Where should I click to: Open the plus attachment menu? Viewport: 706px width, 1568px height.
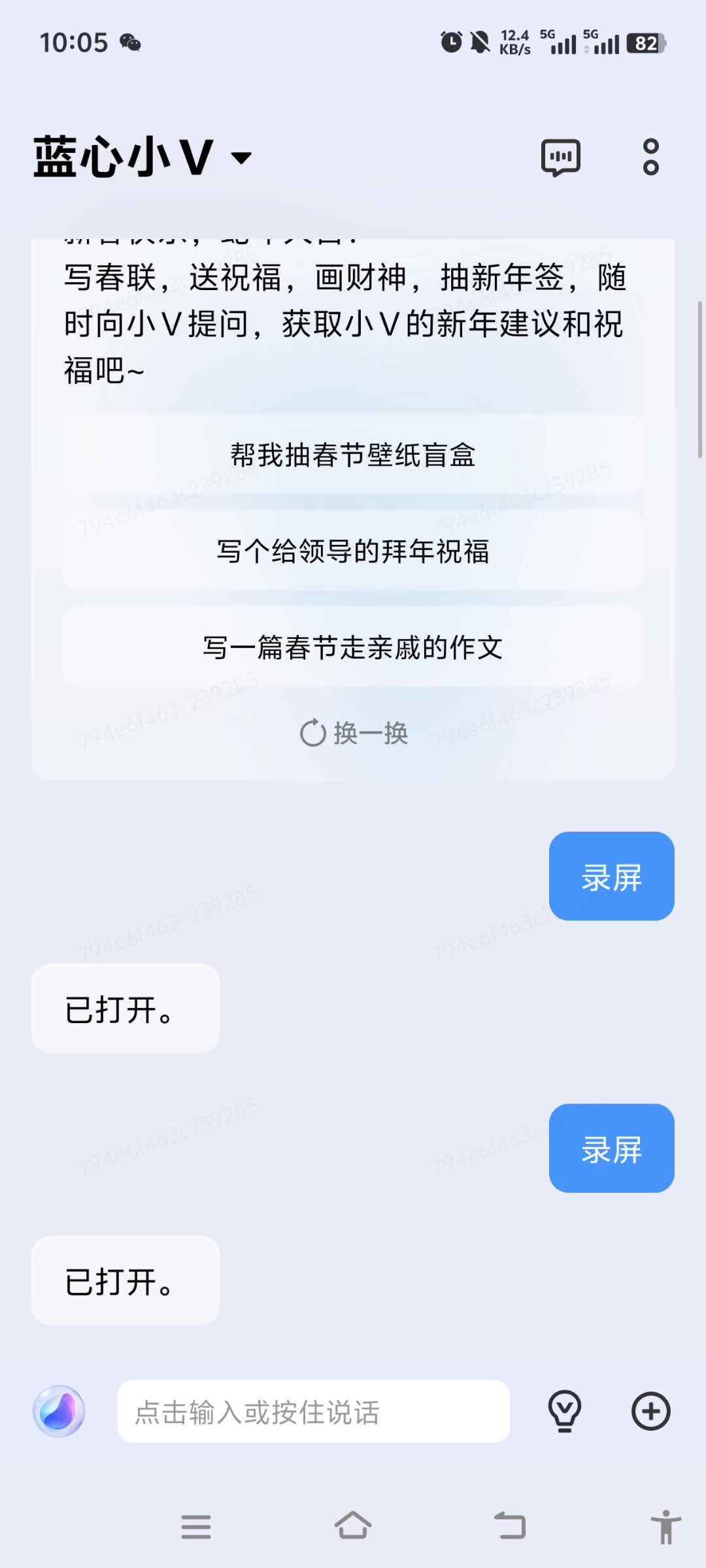[650, 1411]
